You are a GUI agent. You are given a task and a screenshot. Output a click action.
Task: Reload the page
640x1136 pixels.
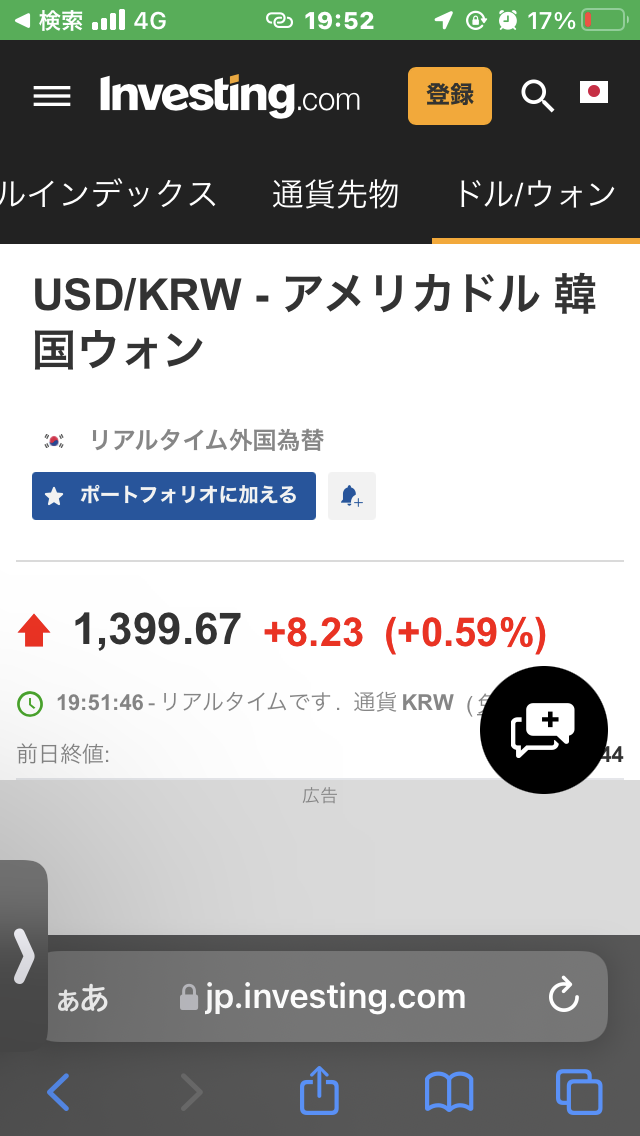[x=564, y=997]
